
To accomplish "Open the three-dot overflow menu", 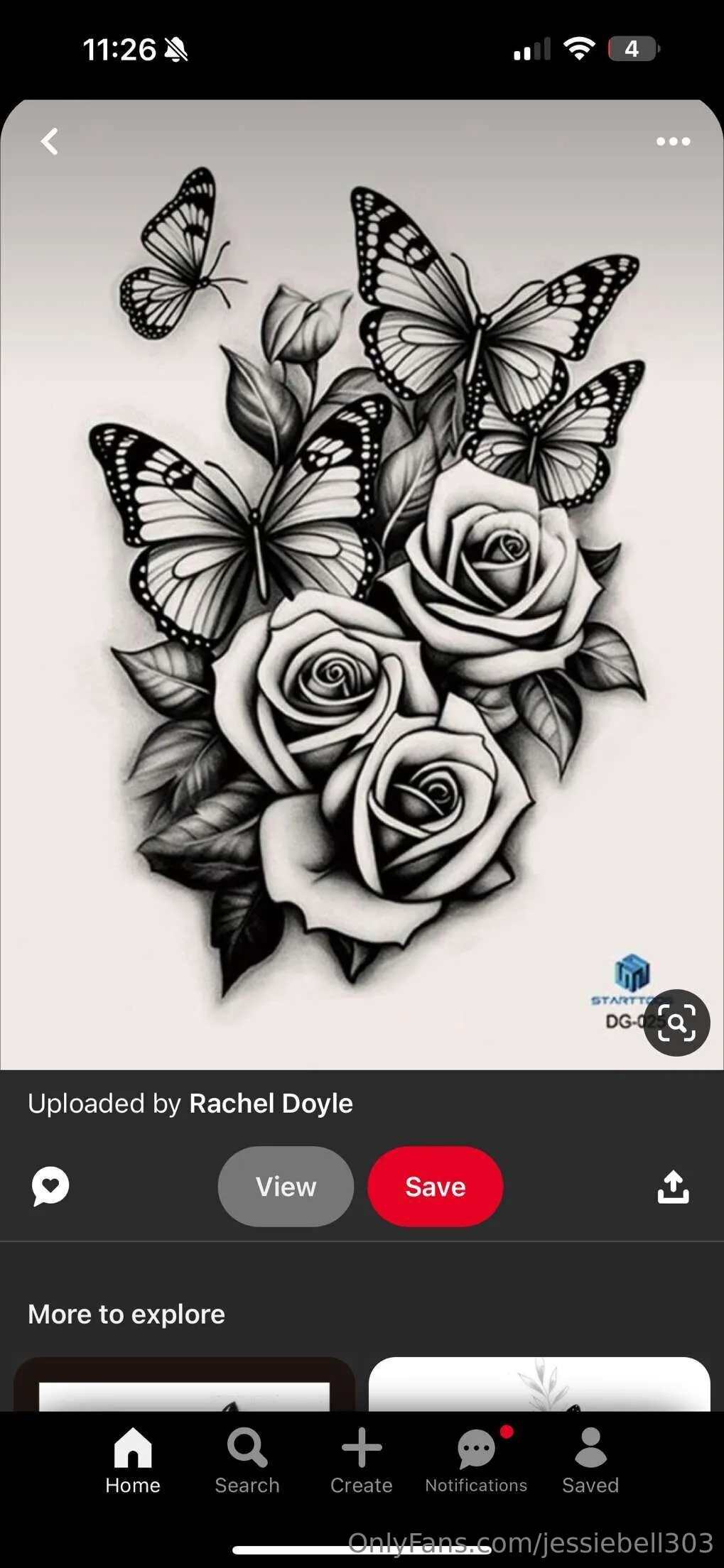I will click(672, 141).
